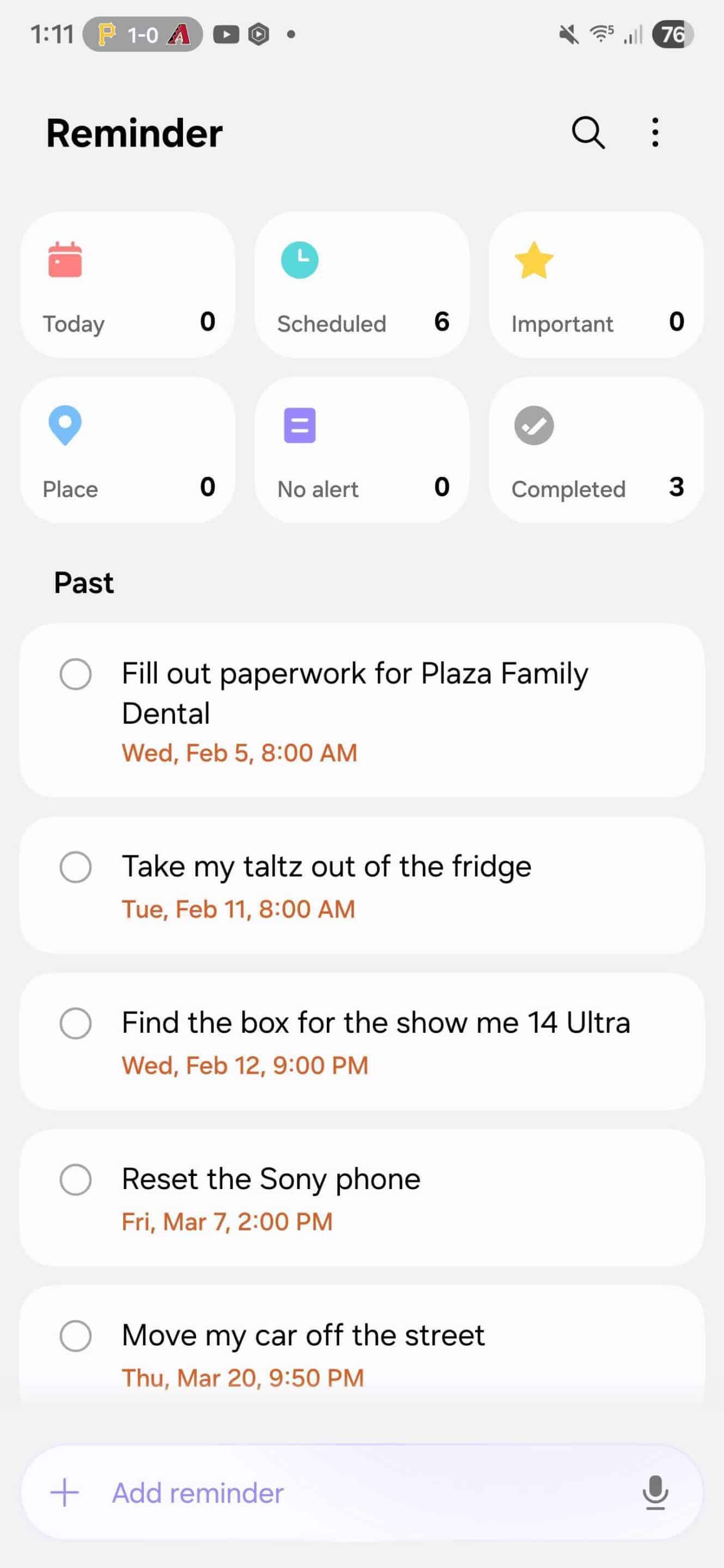Screen dimensions: 724x1568
Task: Open the search magnifier icon
Action: [588, 133]
